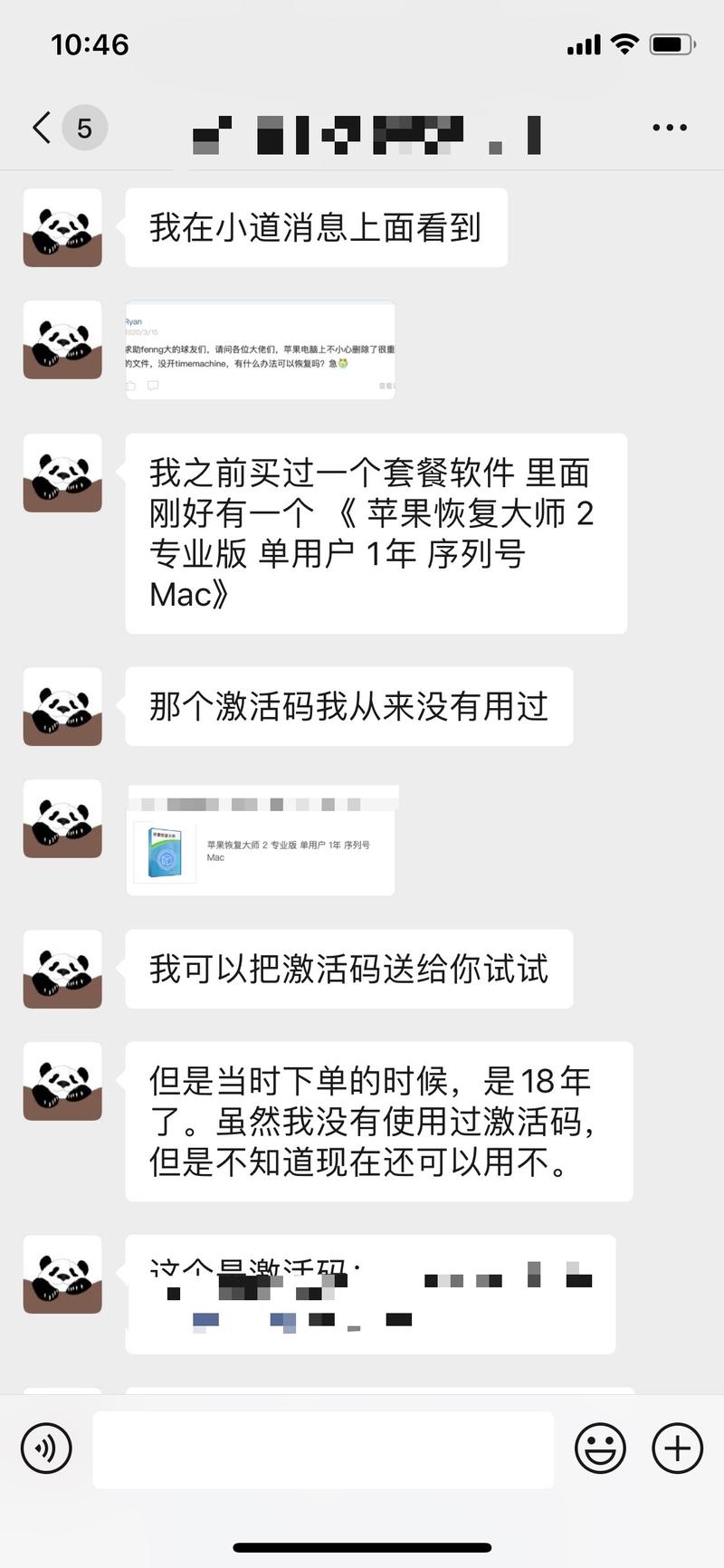Tap the message 我可以把激活码送给你试试
The image size is (724, 1568).
[x=348, y=969]
